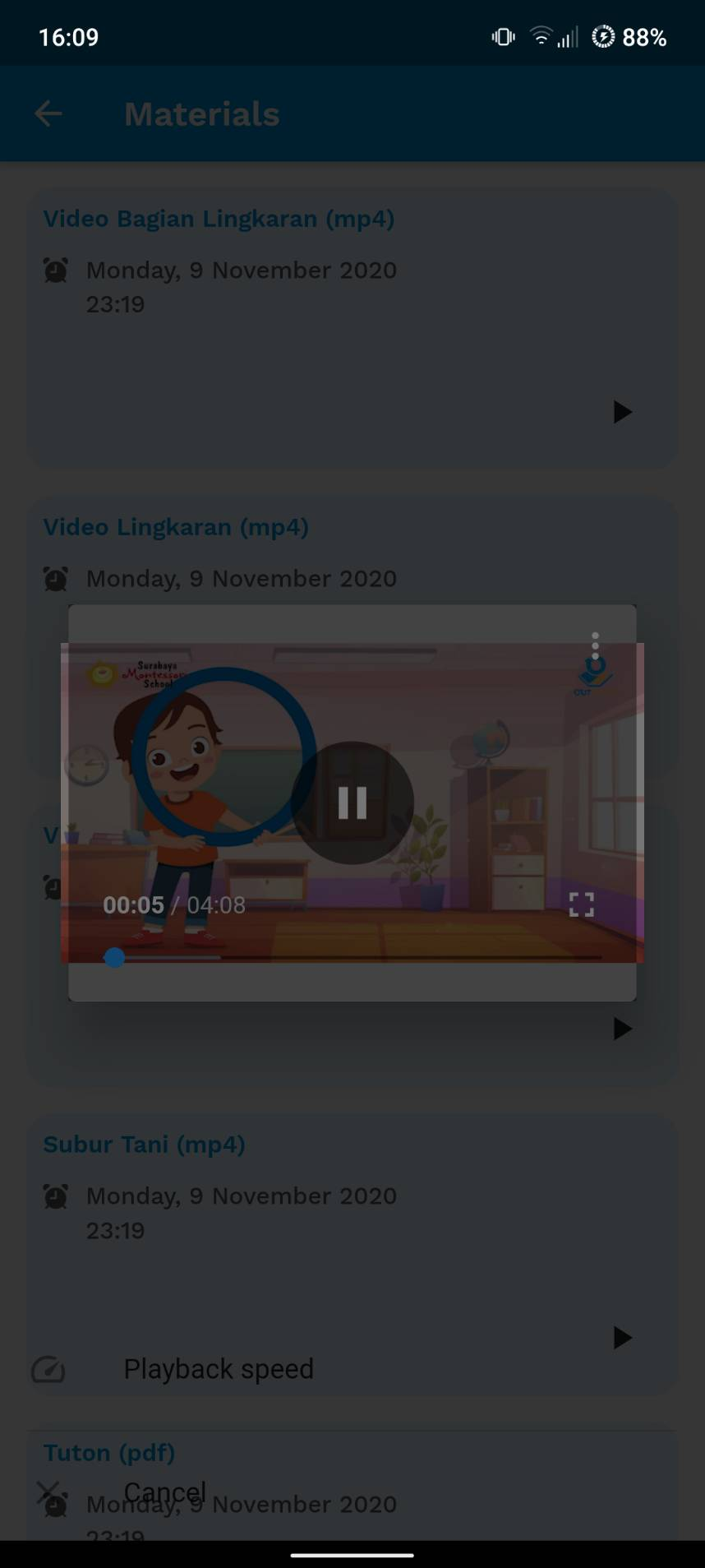Screen dimensions: 705x1568
Task: Pause the playing video
Action: click(352, 803)
